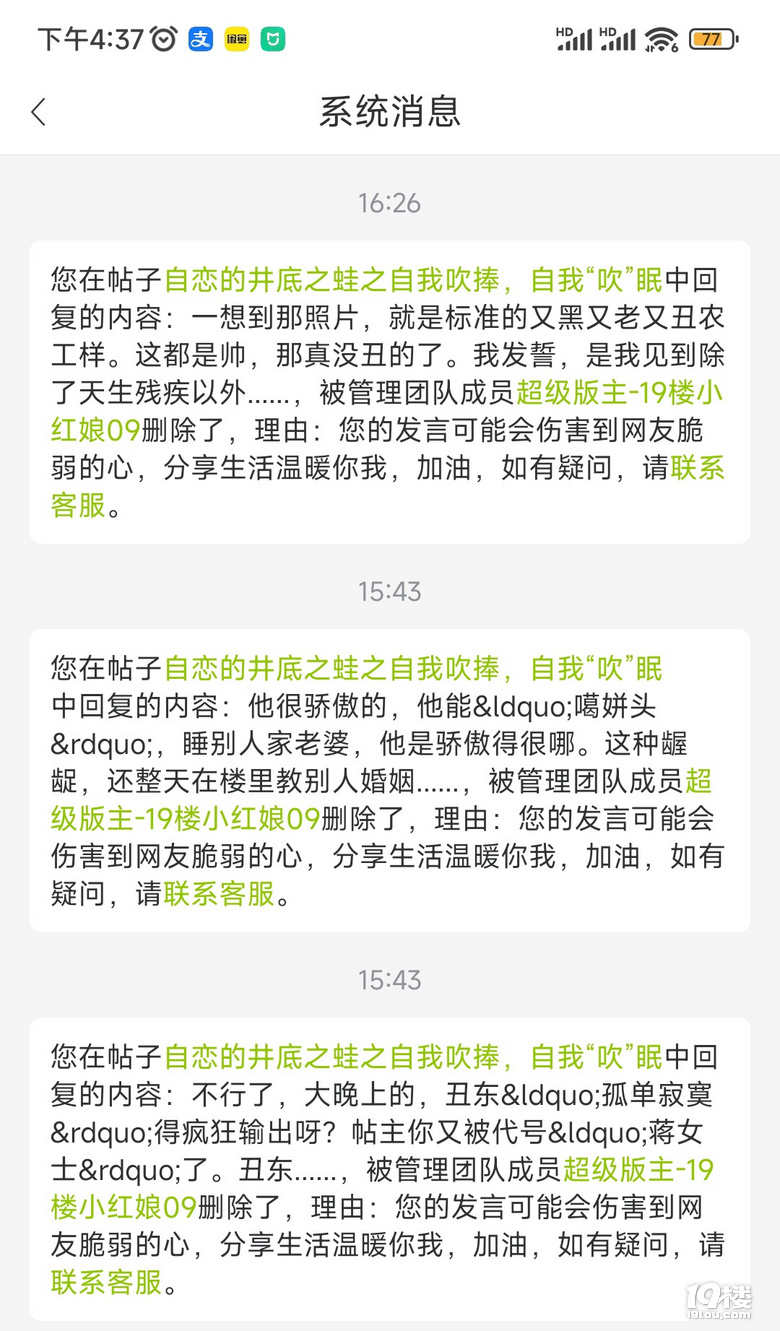Tap 联系客服 in the 16:26 message
Image resolution: width=780 pixels, height=1331 pixels.
(697, 467)
